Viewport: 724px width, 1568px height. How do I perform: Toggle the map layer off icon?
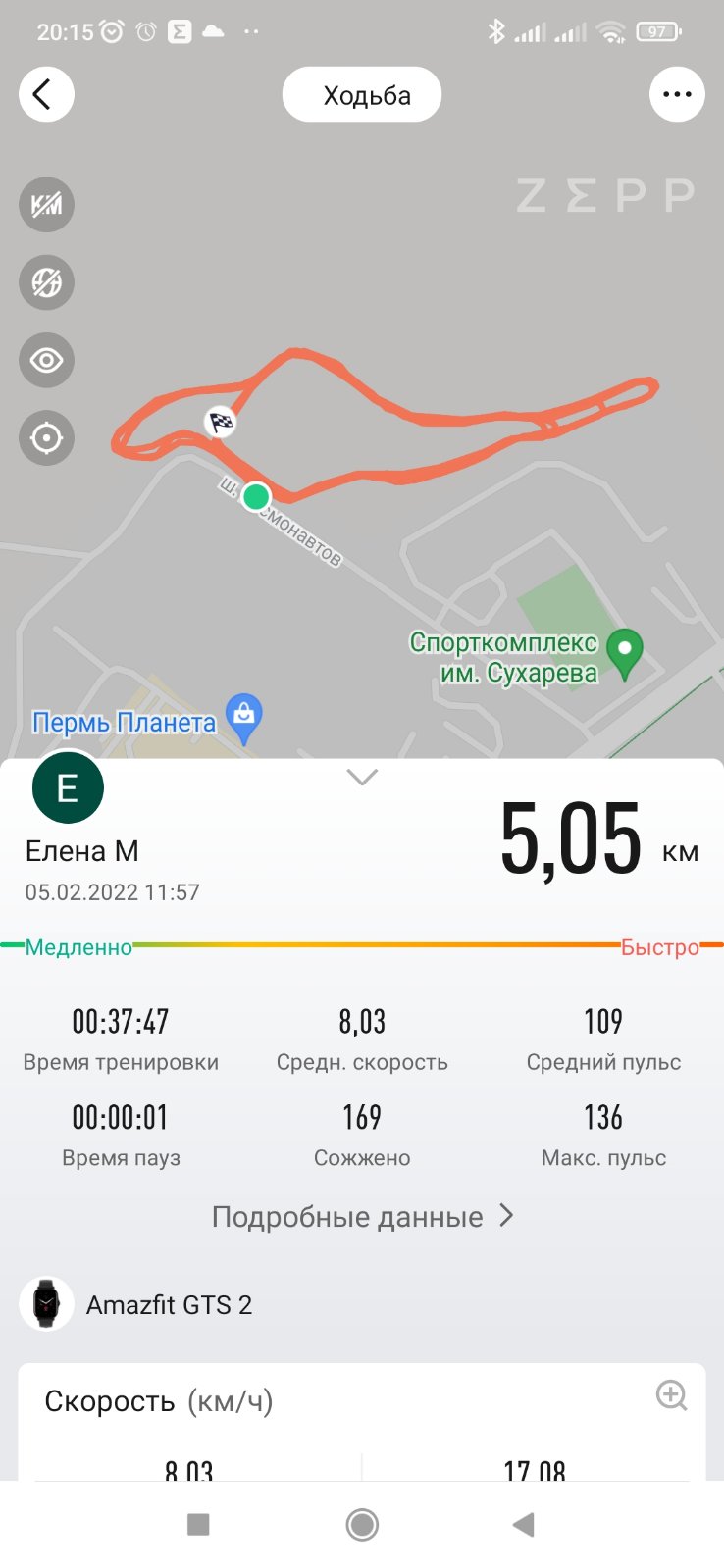pyautogui.click(x=46, y=282)
